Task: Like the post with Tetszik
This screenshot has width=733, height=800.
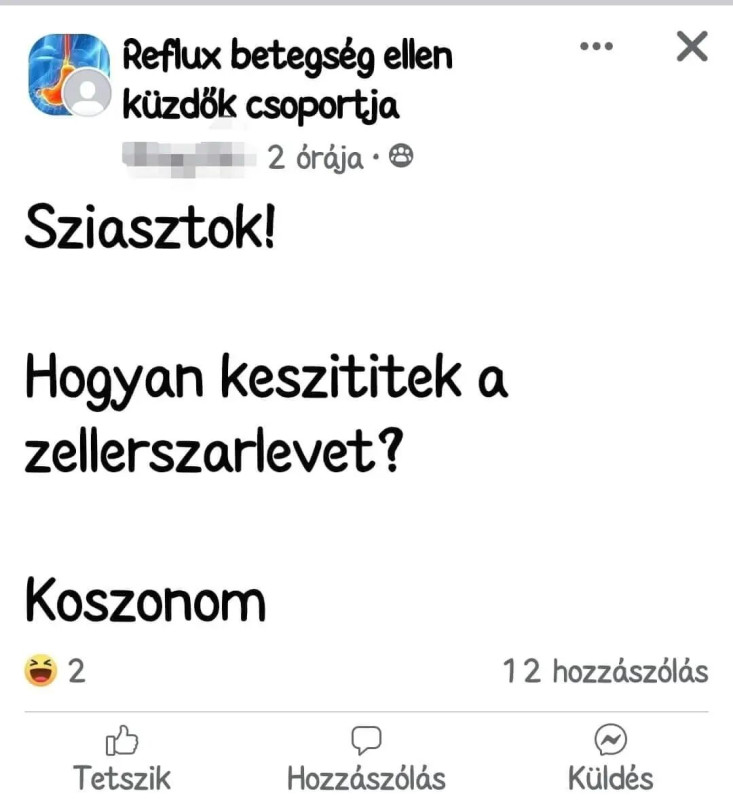Action: click(122, 759)
